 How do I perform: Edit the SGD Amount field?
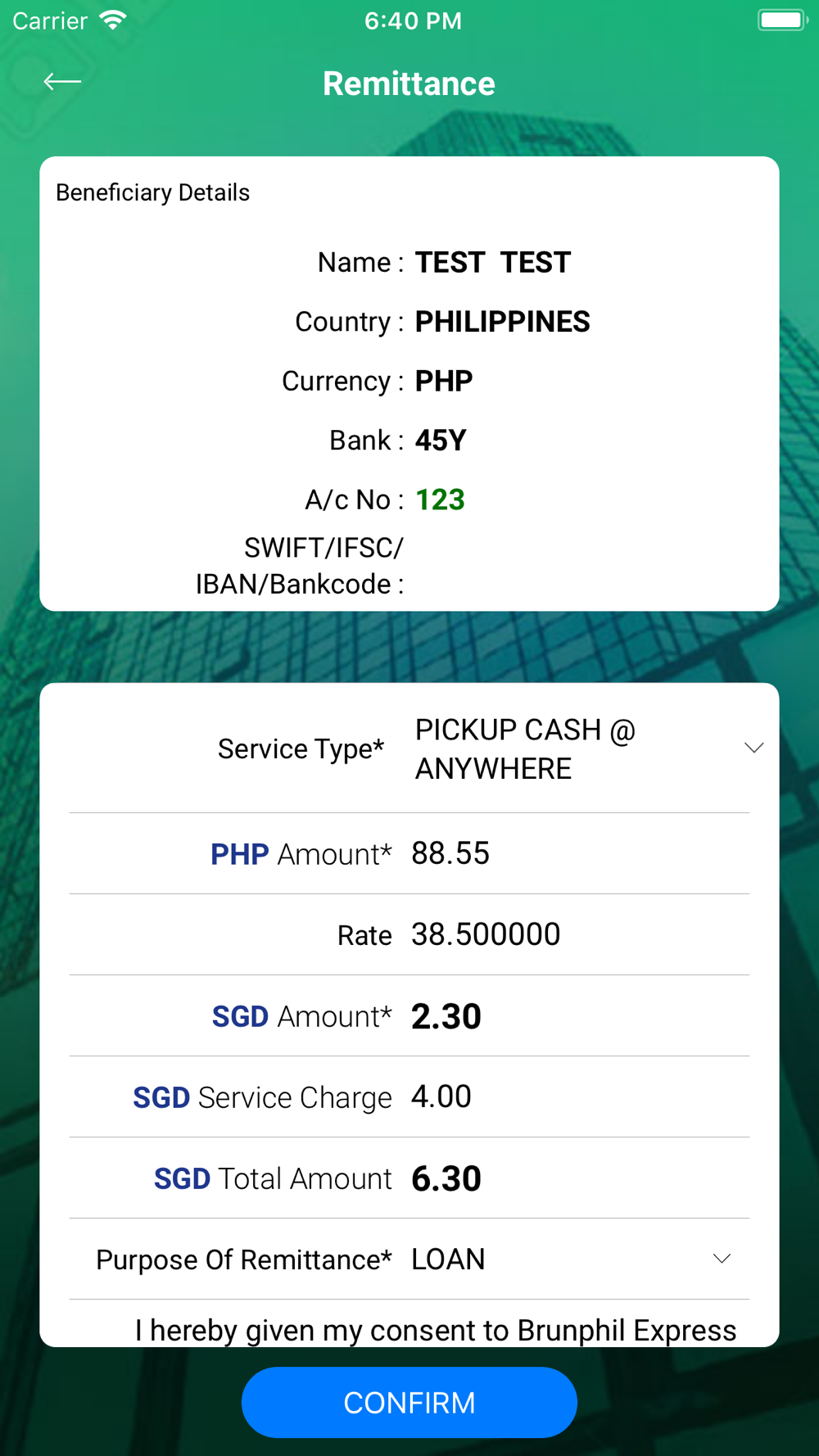coord(579,1016)
